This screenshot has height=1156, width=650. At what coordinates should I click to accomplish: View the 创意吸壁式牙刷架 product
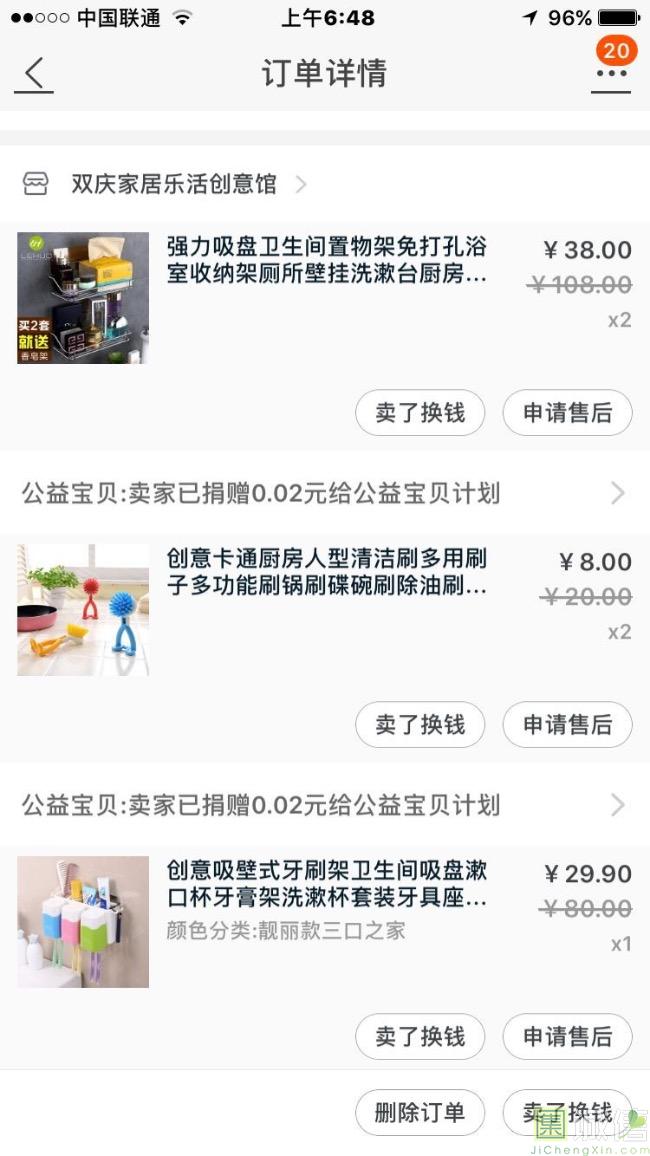pos(326,885)
